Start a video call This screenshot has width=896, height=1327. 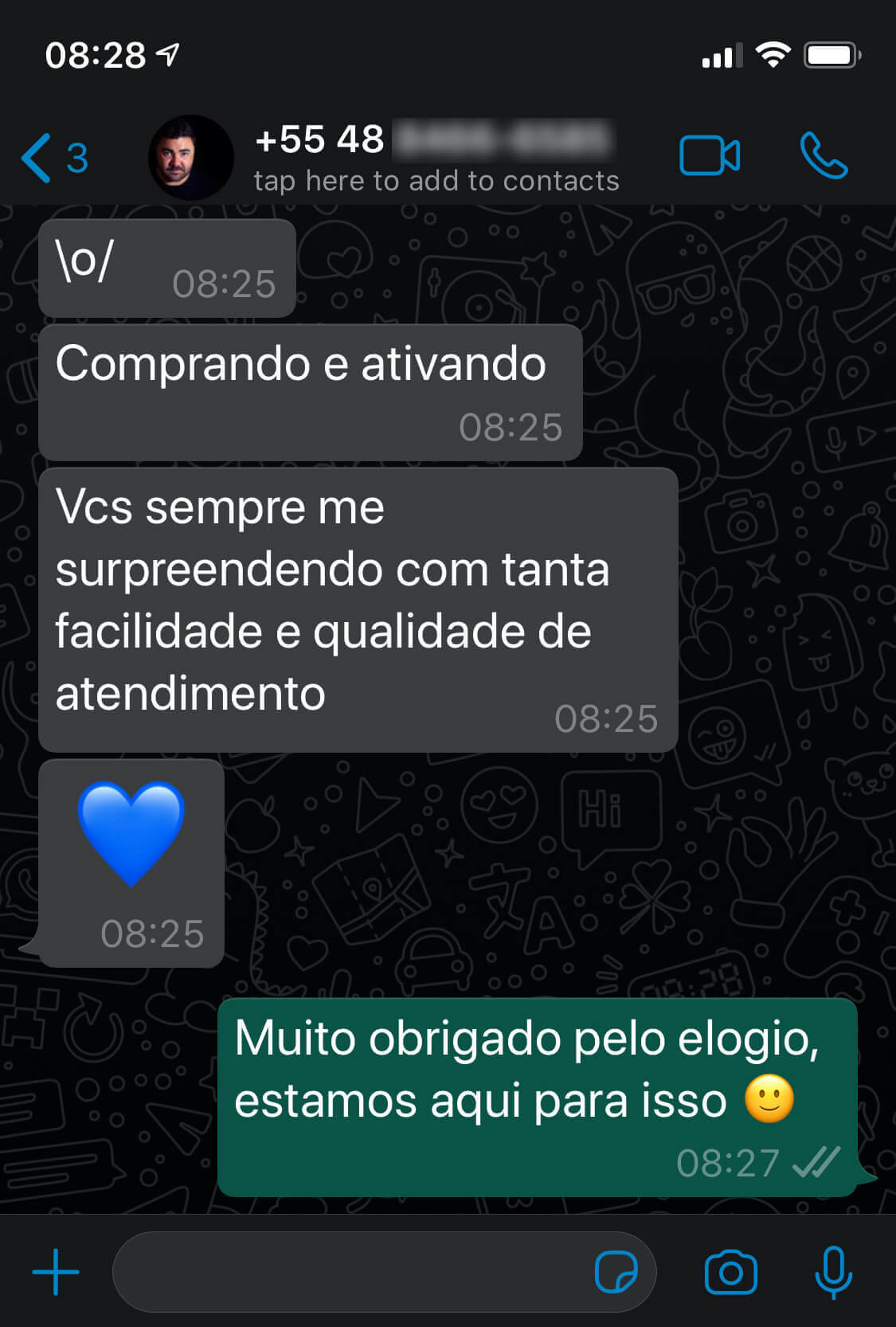coord(709,155)
